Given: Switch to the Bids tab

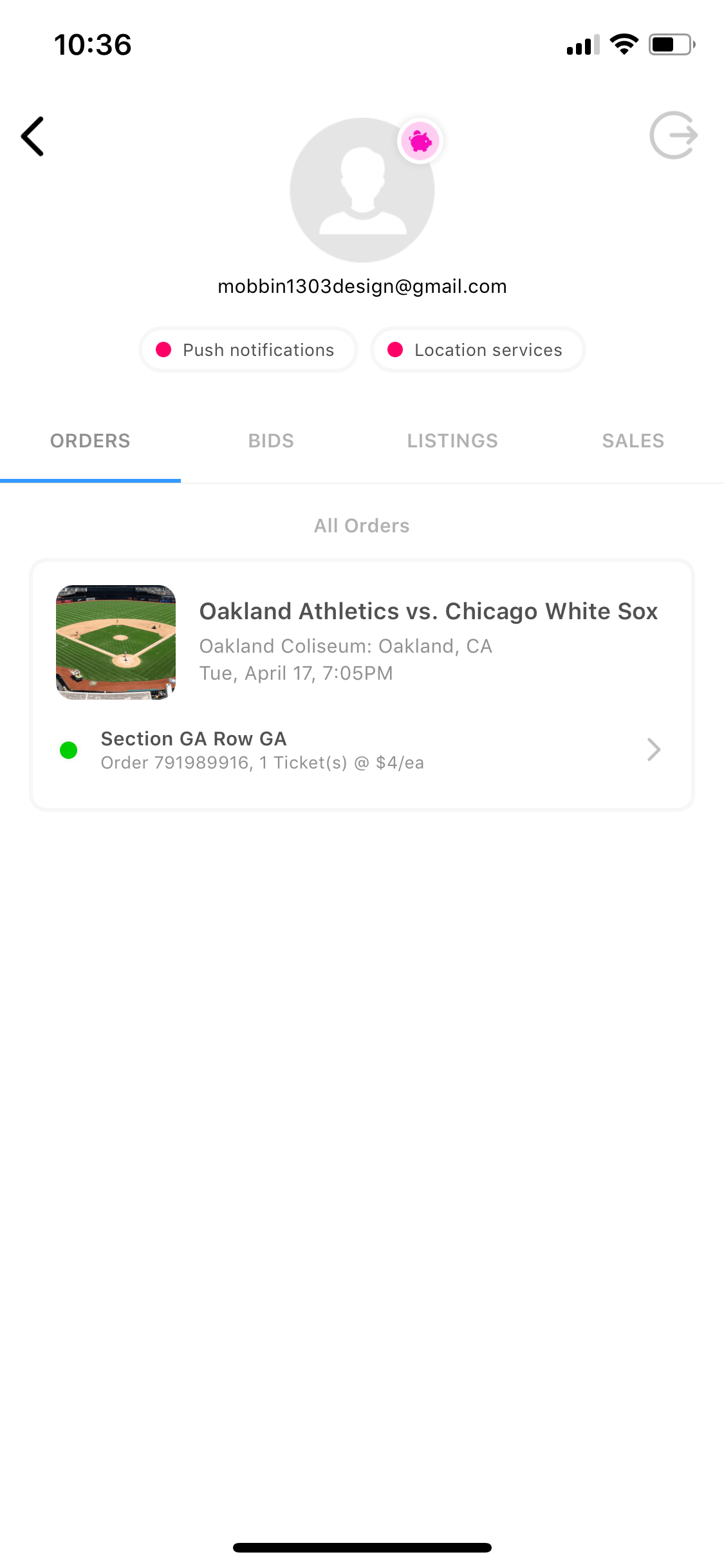Looking at the screenshot, I should click(271, 441).
